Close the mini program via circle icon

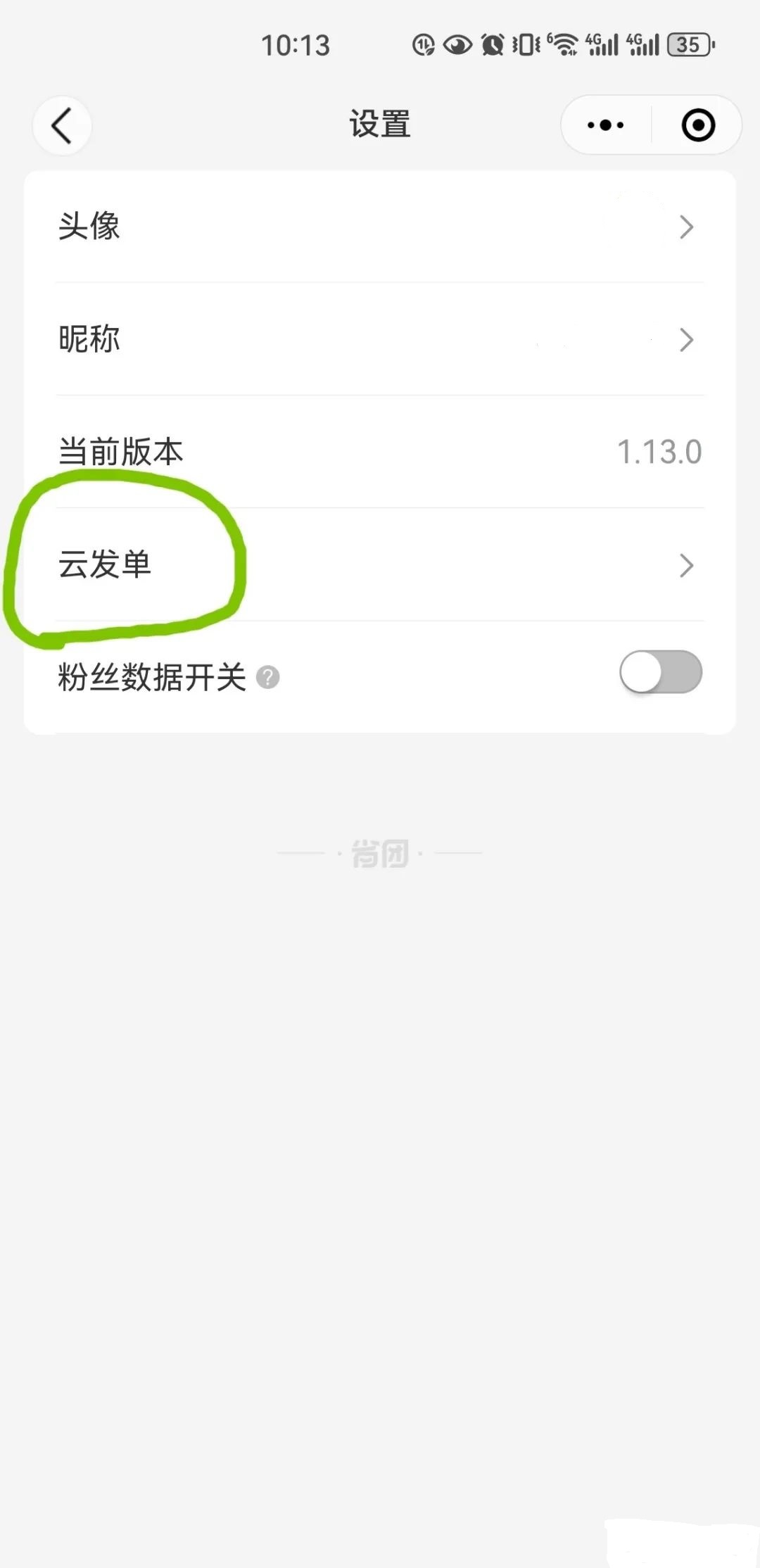pyautogui.click(x=698, y=125)
